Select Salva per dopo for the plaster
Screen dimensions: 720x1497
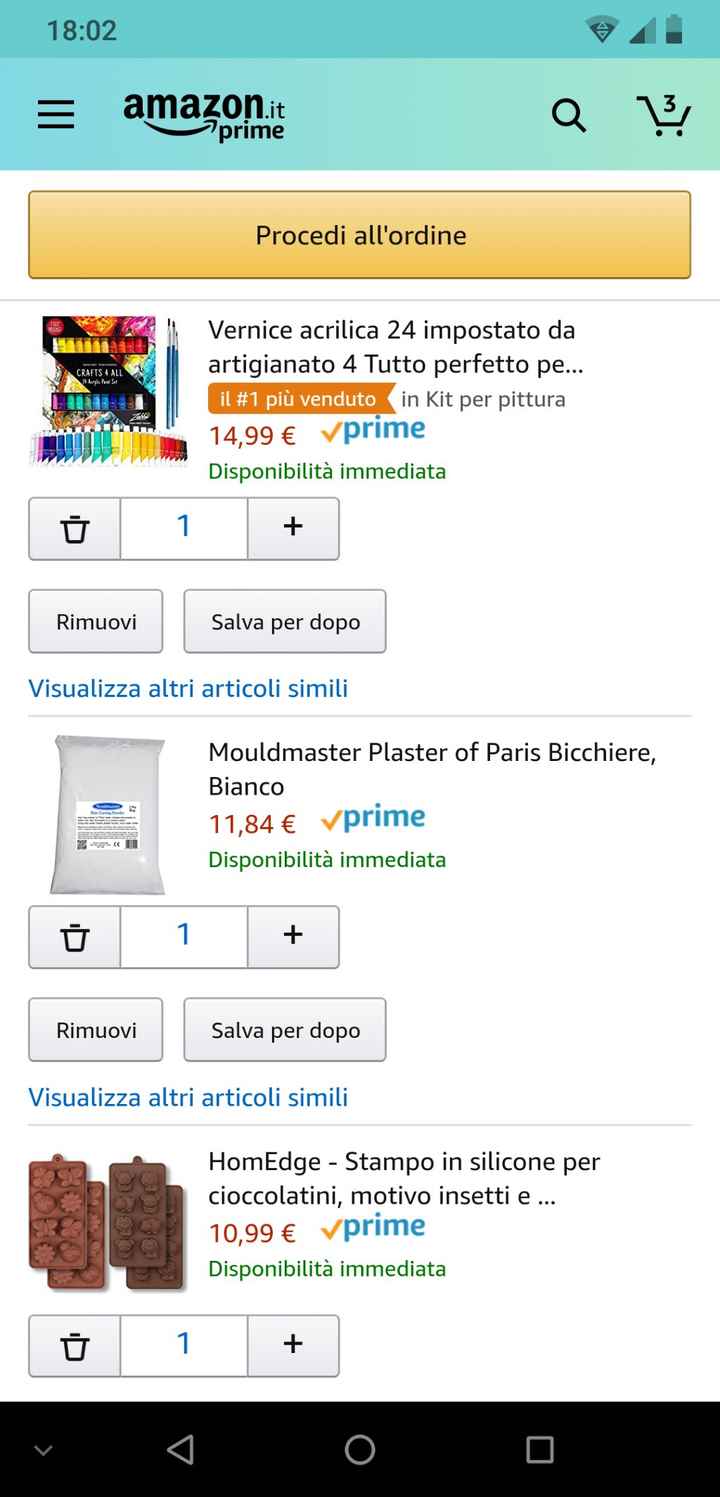[284, 1029]
